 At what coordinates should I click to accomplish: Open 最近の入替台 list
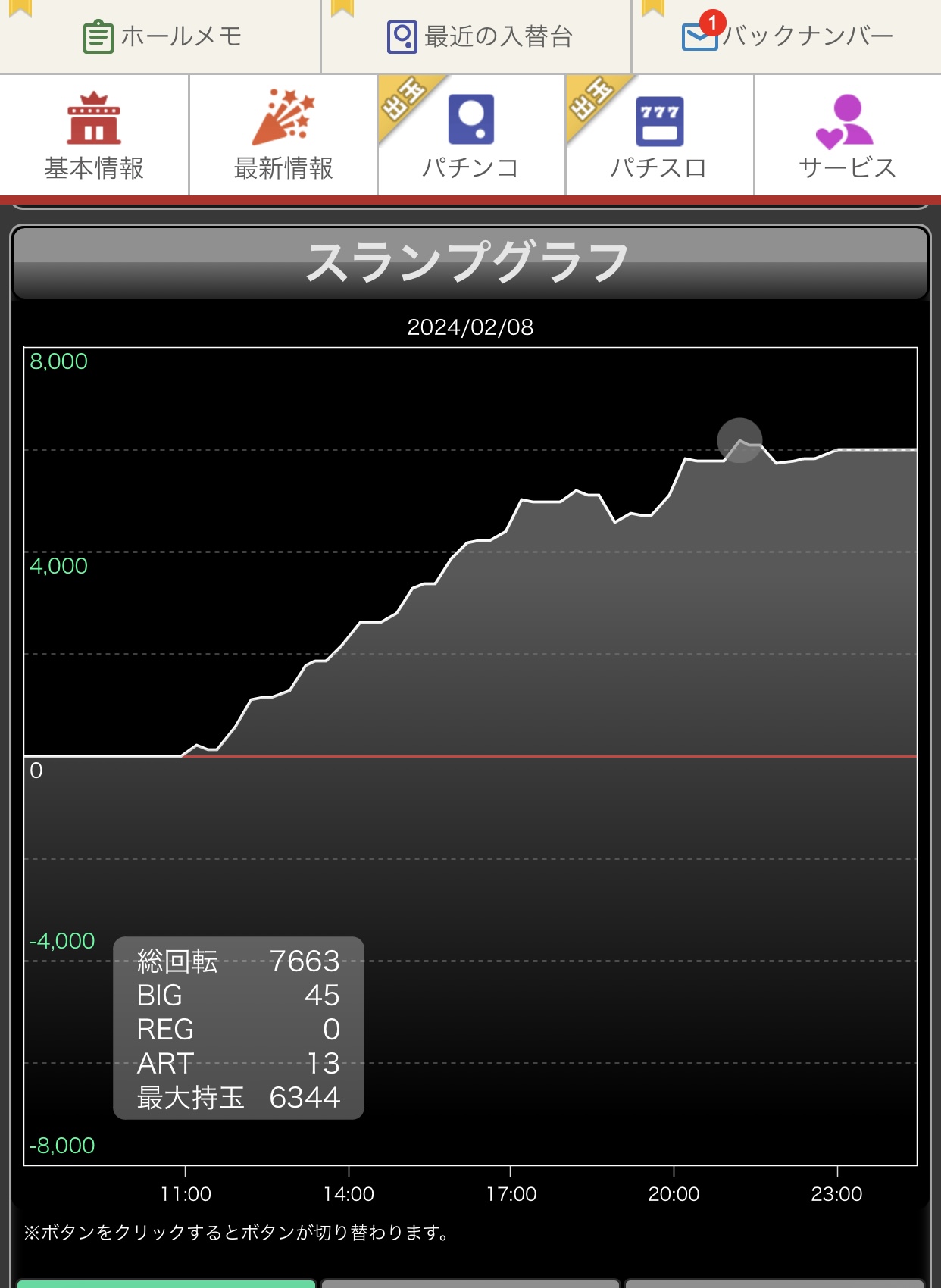tap(479, 36)
